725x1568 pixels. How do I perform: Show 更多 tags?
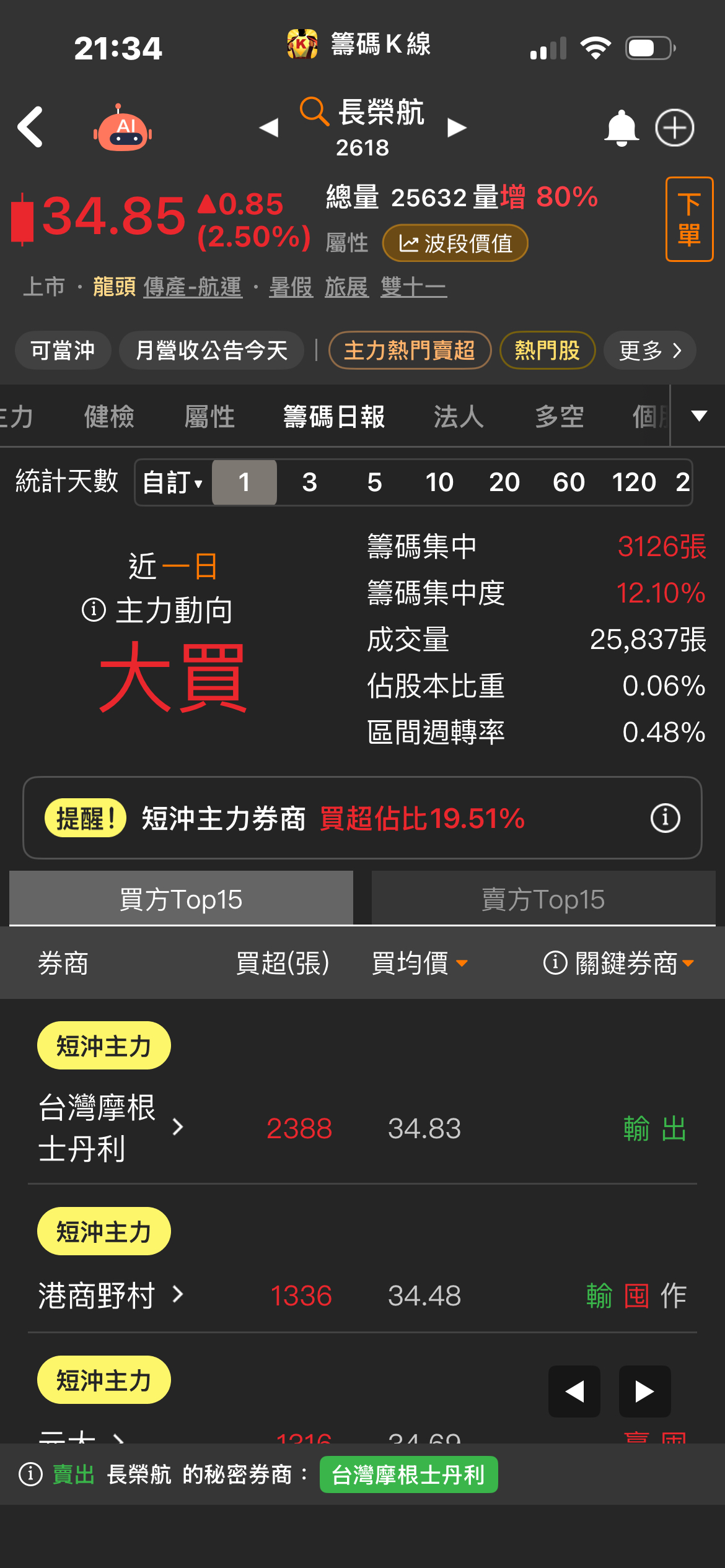point(650,351)
